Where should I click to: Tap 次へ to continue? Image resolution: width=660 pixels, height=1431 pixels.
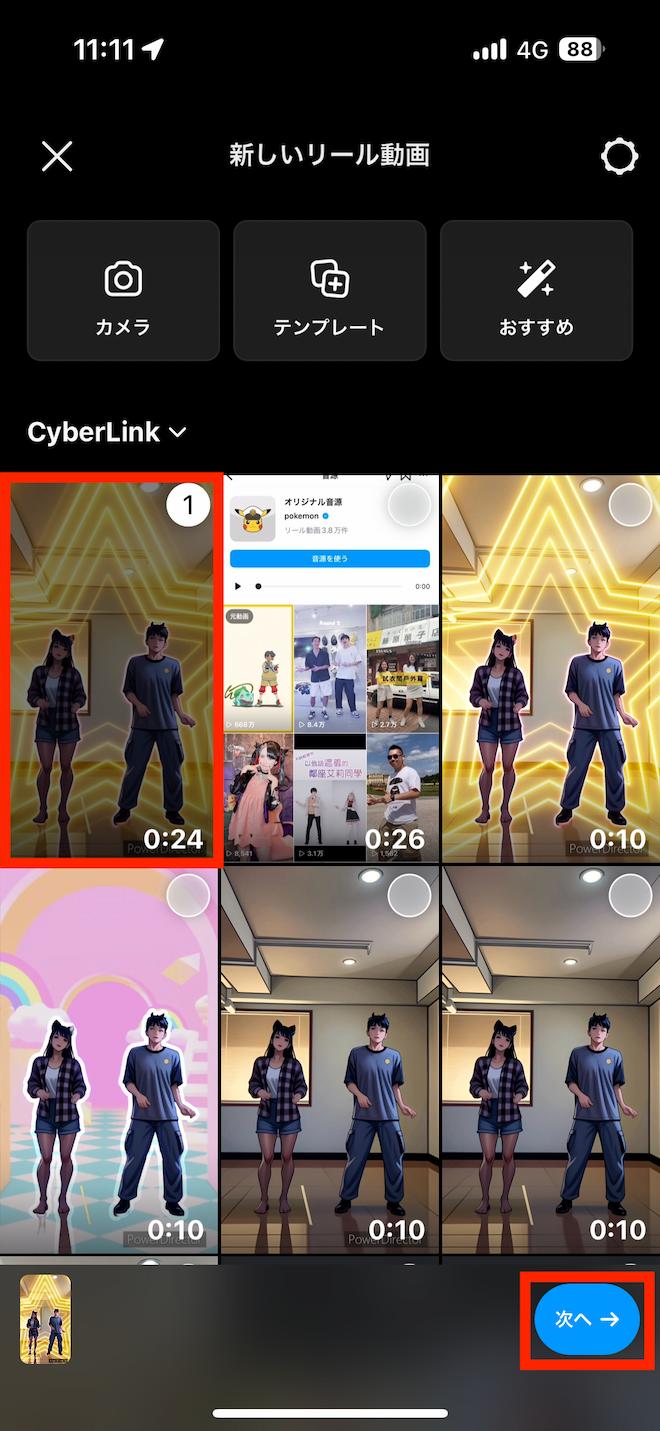587,1320
